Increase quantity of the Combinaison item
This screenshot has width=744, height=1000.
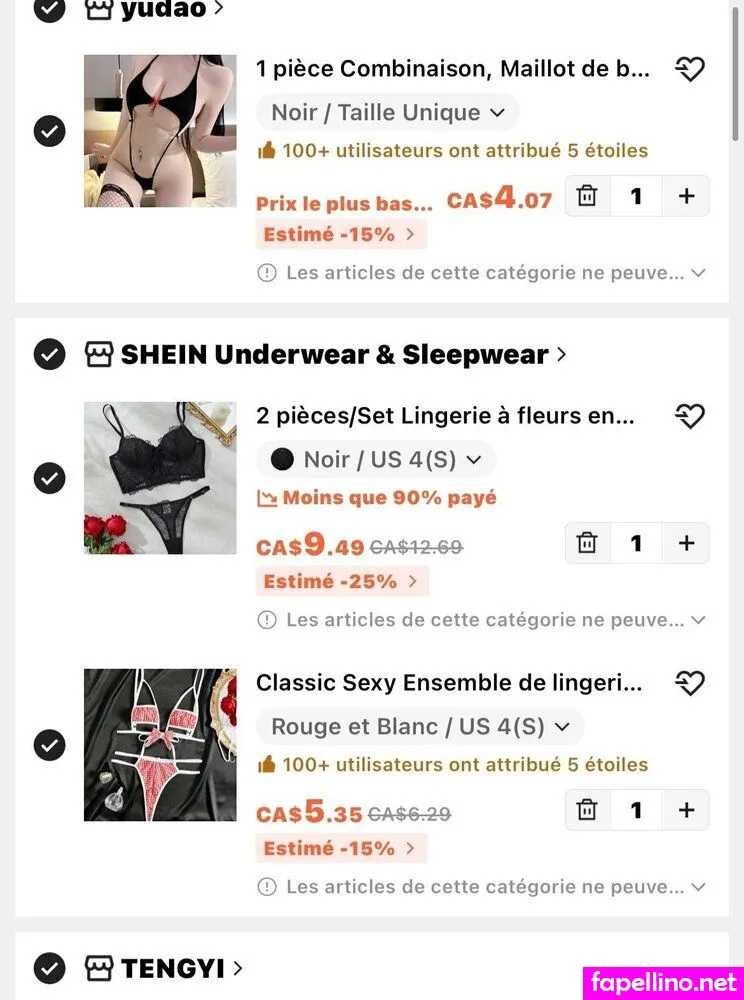[x=686, y=196]
